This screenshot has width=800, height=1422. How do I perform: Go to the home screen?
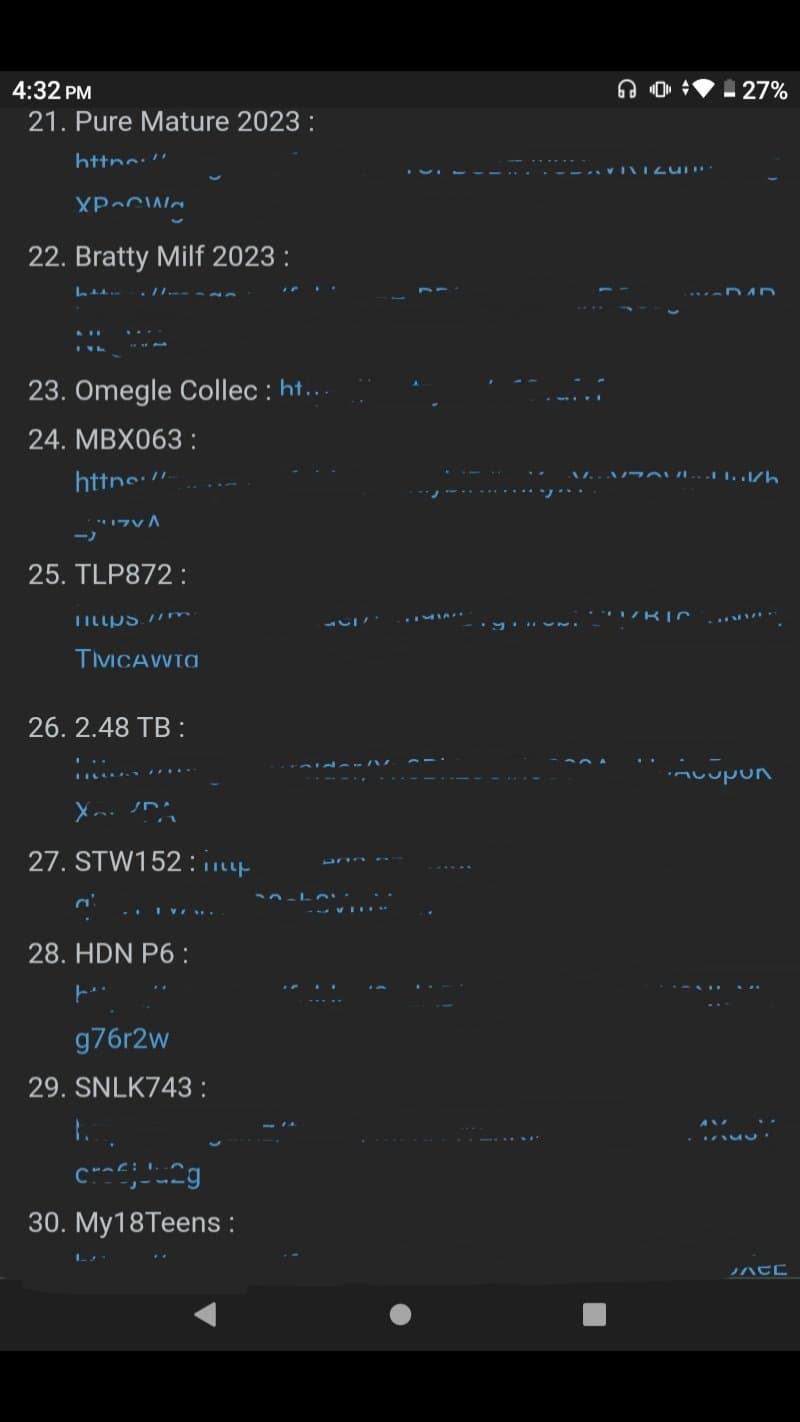pos(400,1314)
